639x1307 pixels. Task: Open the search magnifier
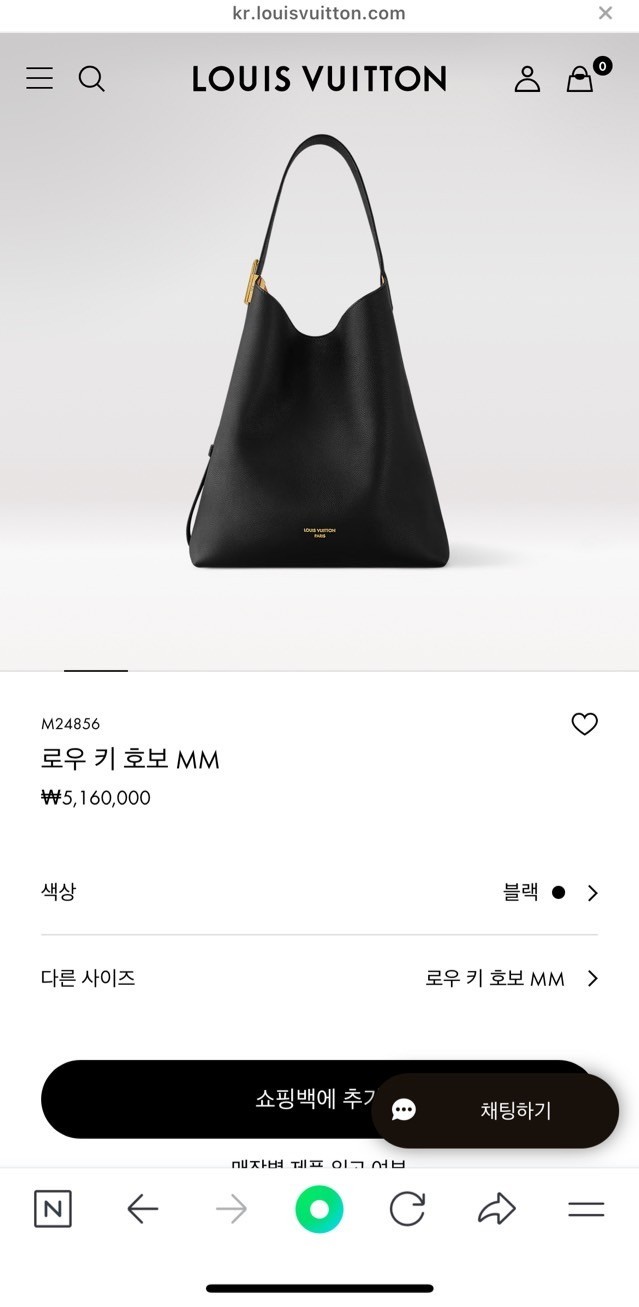click(91, 79)
